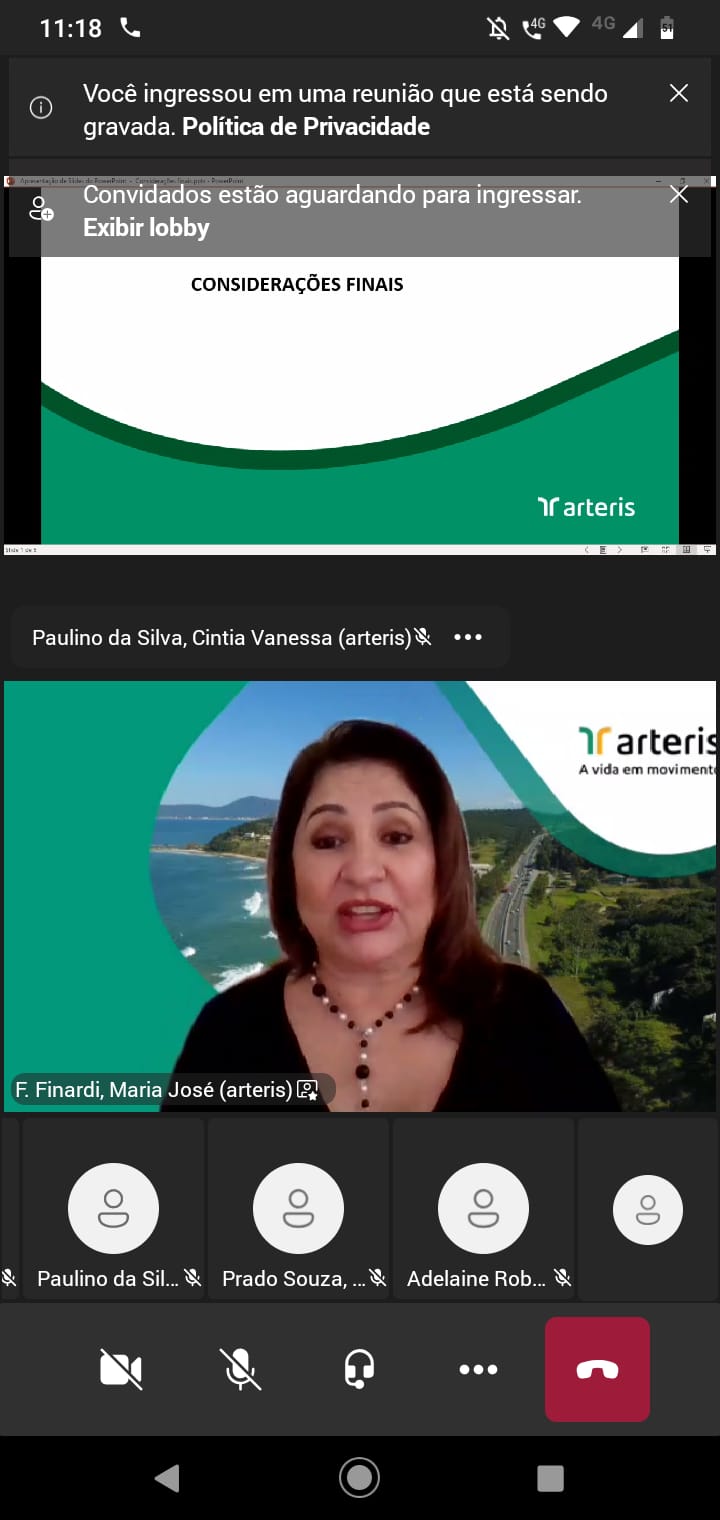Go to the home screen

[359, 1478]
